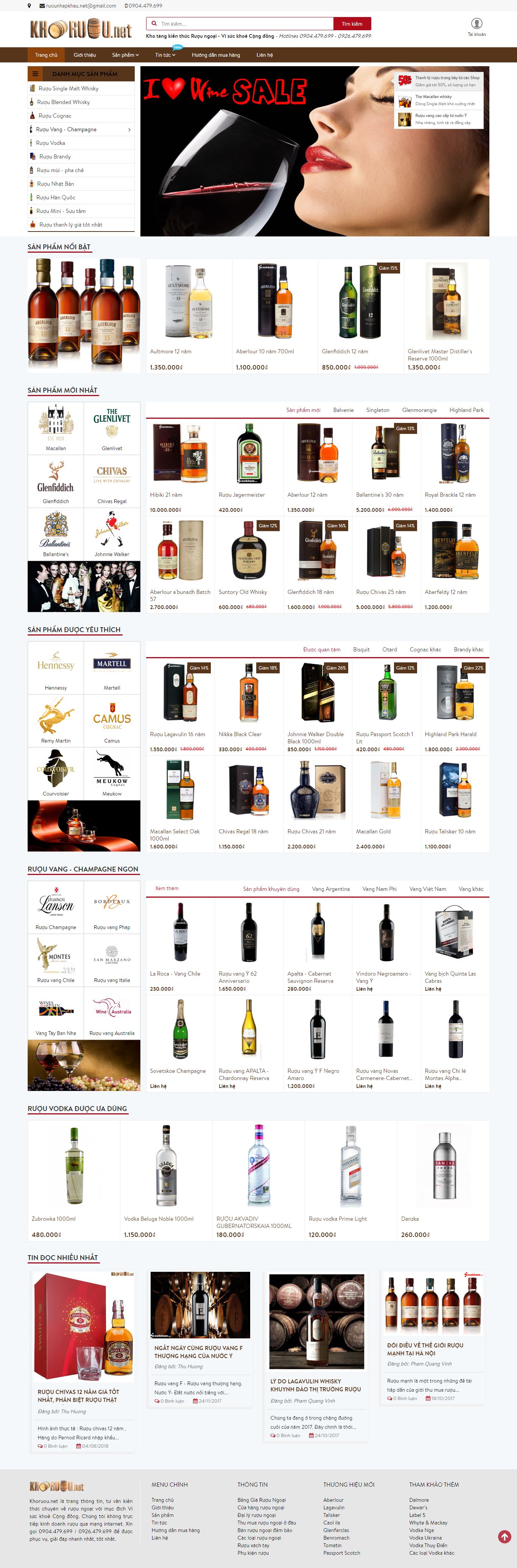Select the Macallan brand tile
The height and width of the screenshot is (1568, 517).
point(55,428)
